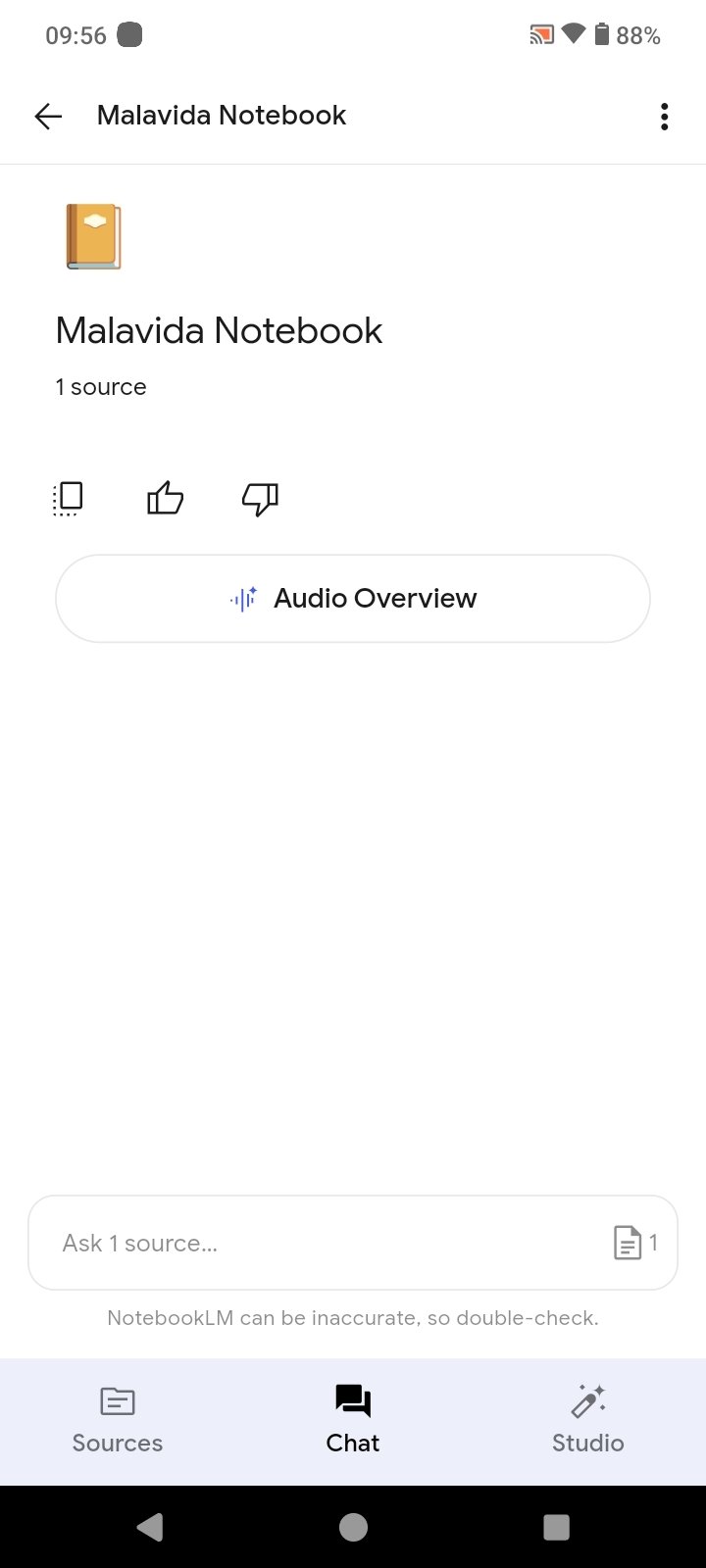
Task: Generate an Audio Overview
Action: 353,599
